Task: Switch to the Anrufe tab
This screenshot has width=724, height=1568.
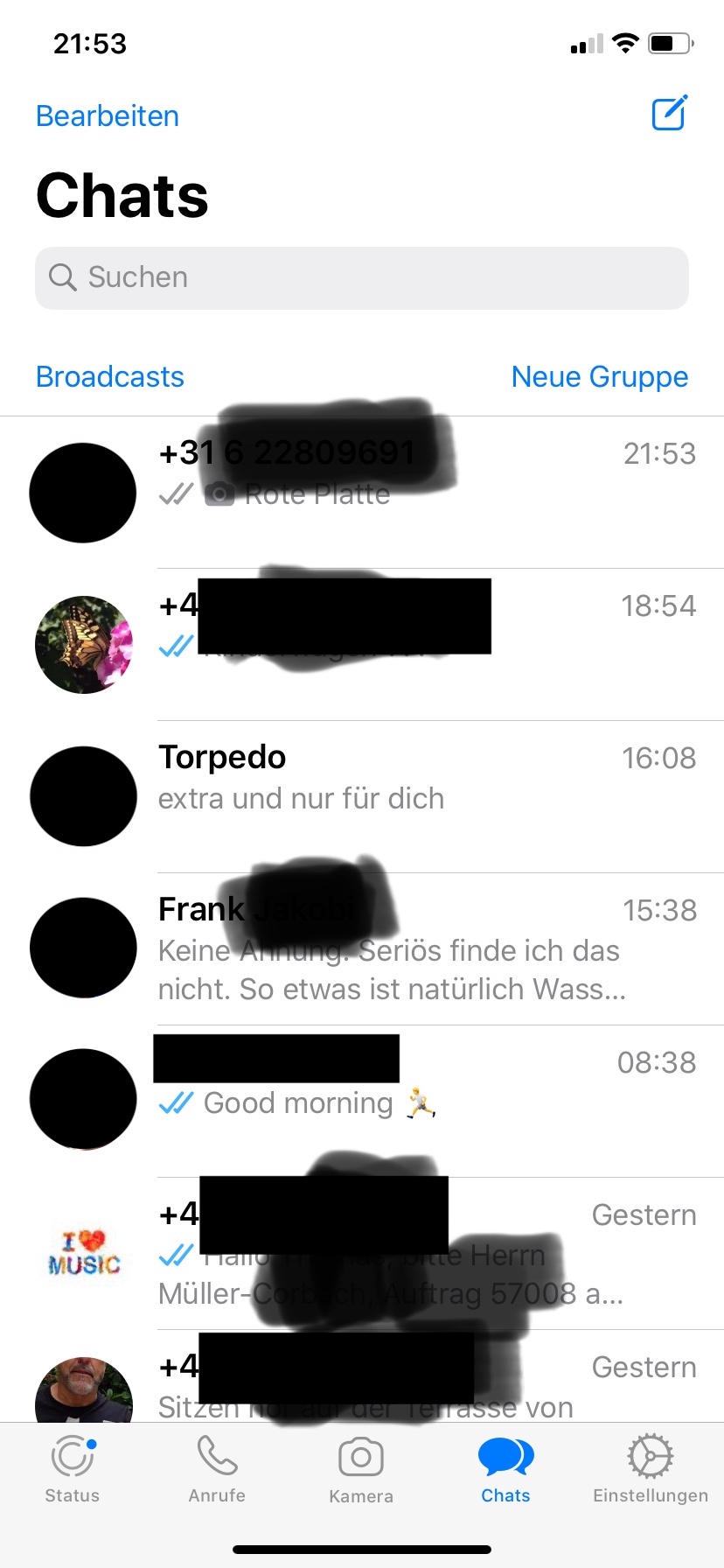Action: [217, 1468]
